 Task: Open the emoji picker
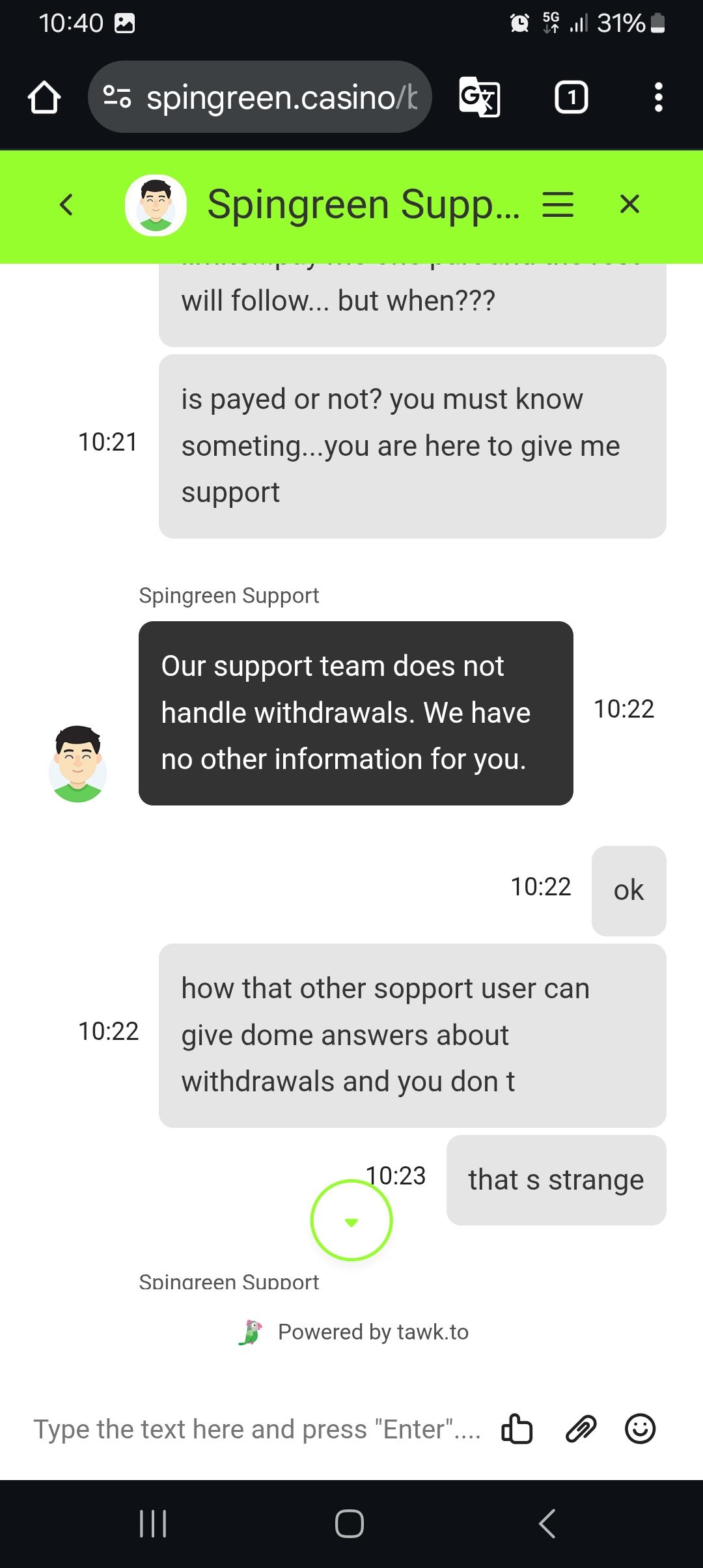pyautogui.click(x=640, y=1429)
